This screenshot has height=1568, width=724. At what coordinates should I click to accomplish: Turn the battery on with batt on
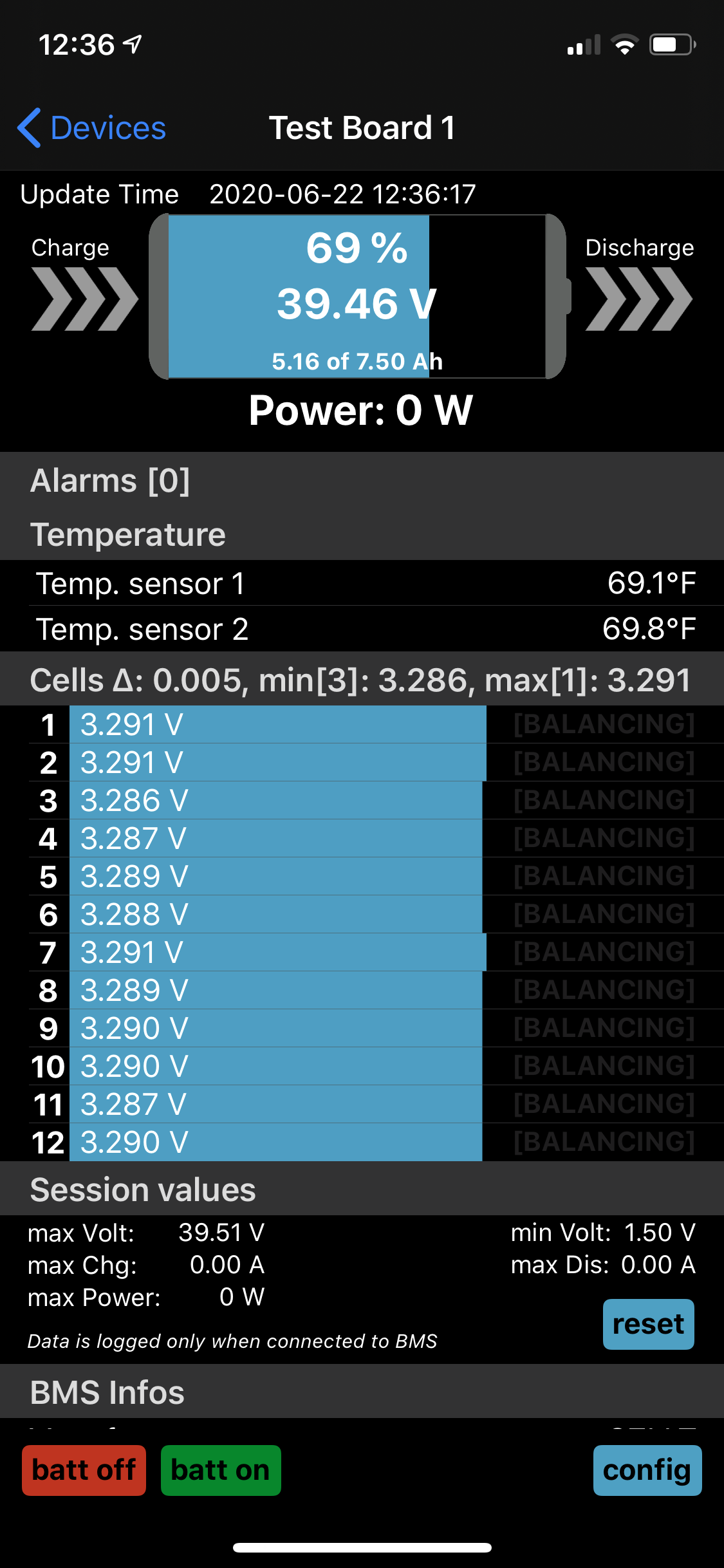click(x=221, y=1470)
